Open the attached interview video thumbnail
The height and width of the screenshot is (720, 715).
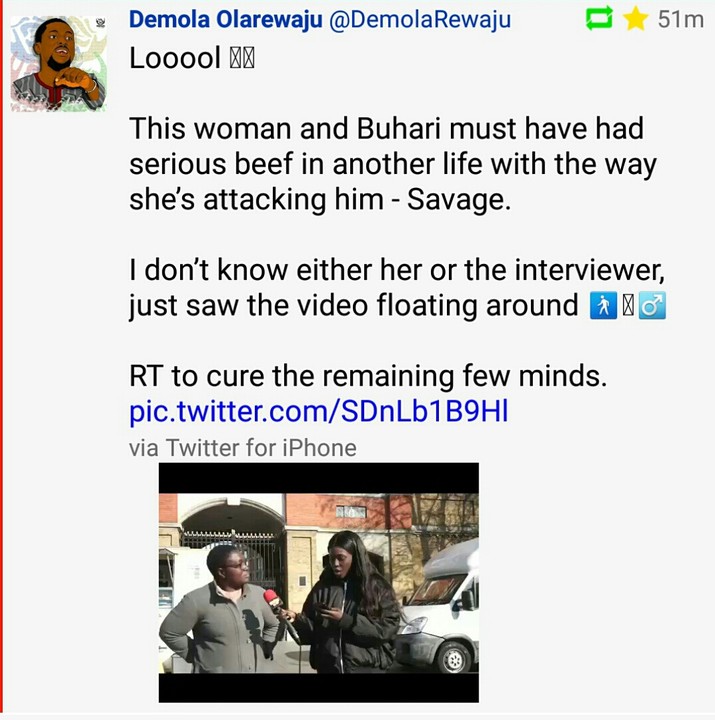[x=318, y=582]
